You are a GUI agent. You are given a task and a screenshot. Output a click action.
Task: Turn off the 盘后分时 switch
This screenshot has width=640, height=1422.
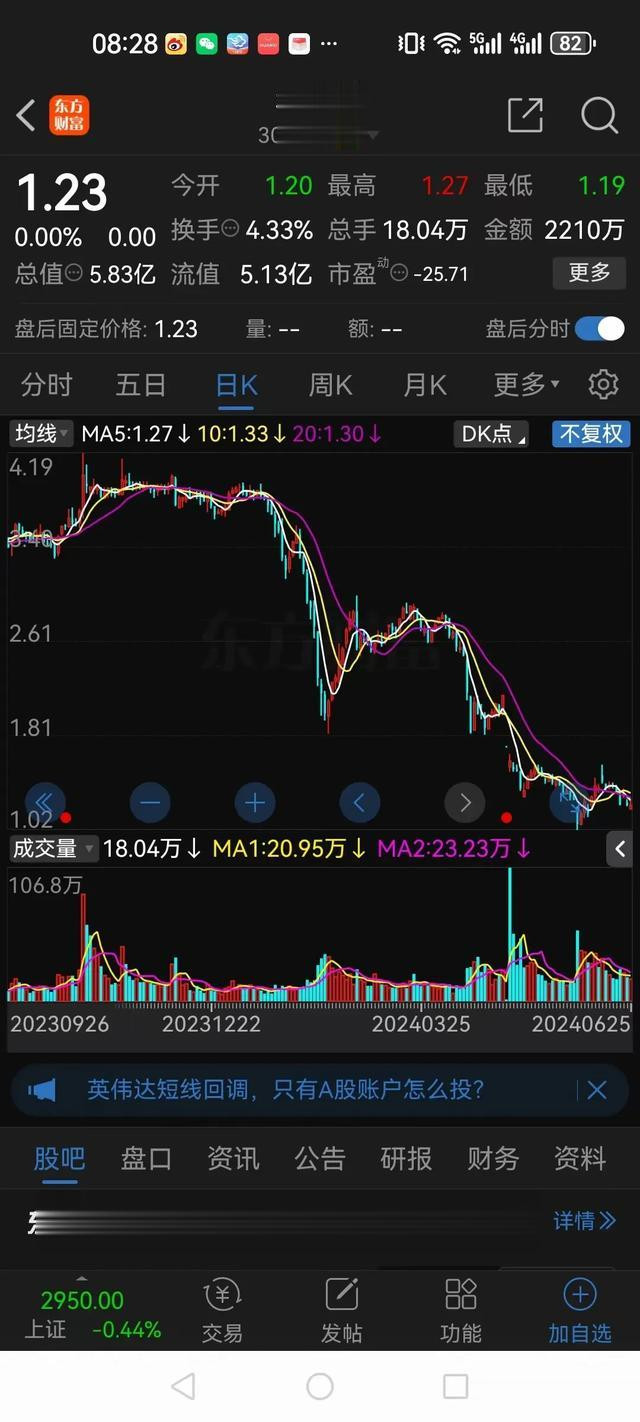tap(600, 328)
